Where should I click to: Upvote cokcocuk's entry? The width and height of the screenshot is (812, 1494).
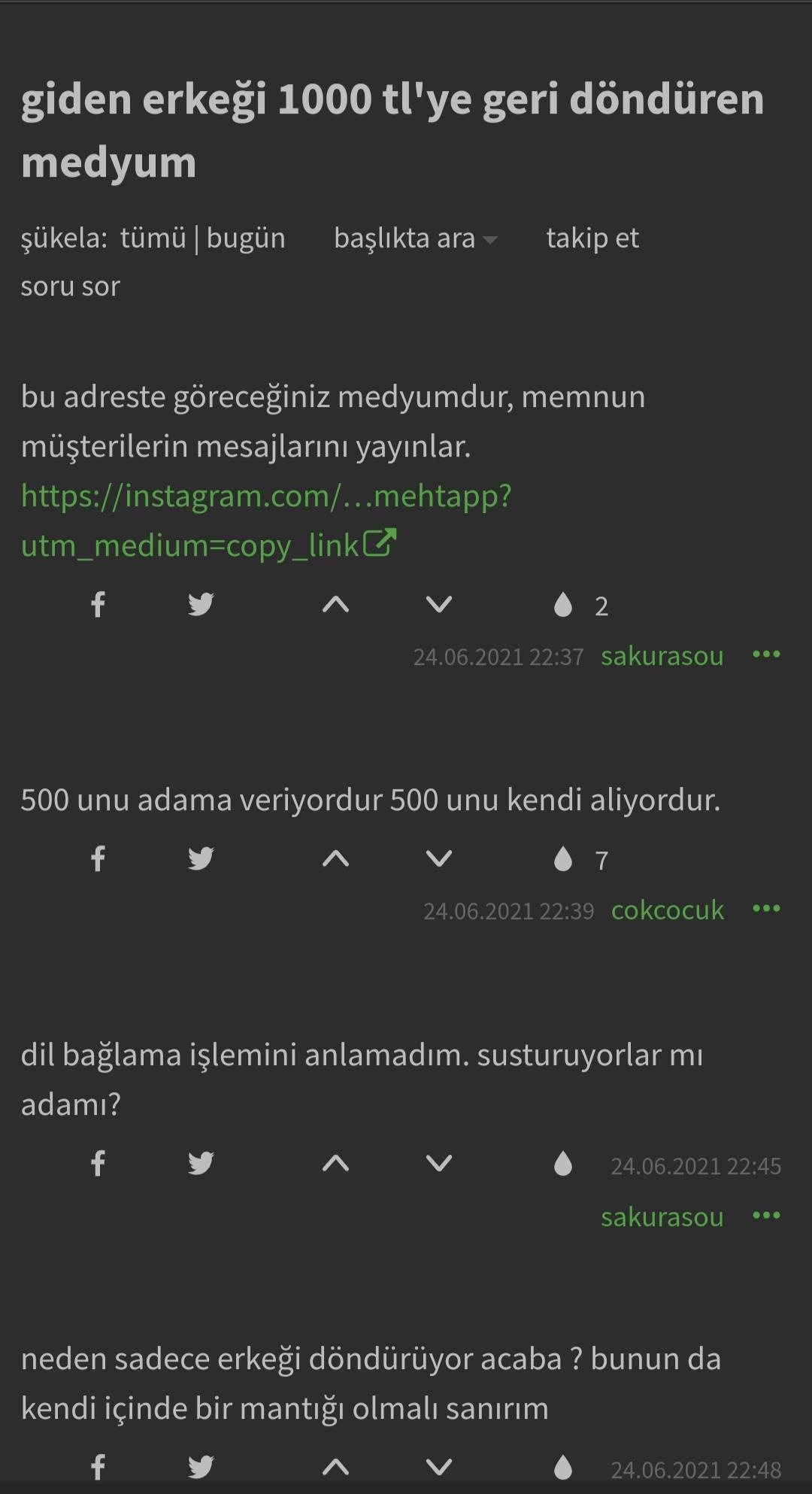click(x=335, y=859)
